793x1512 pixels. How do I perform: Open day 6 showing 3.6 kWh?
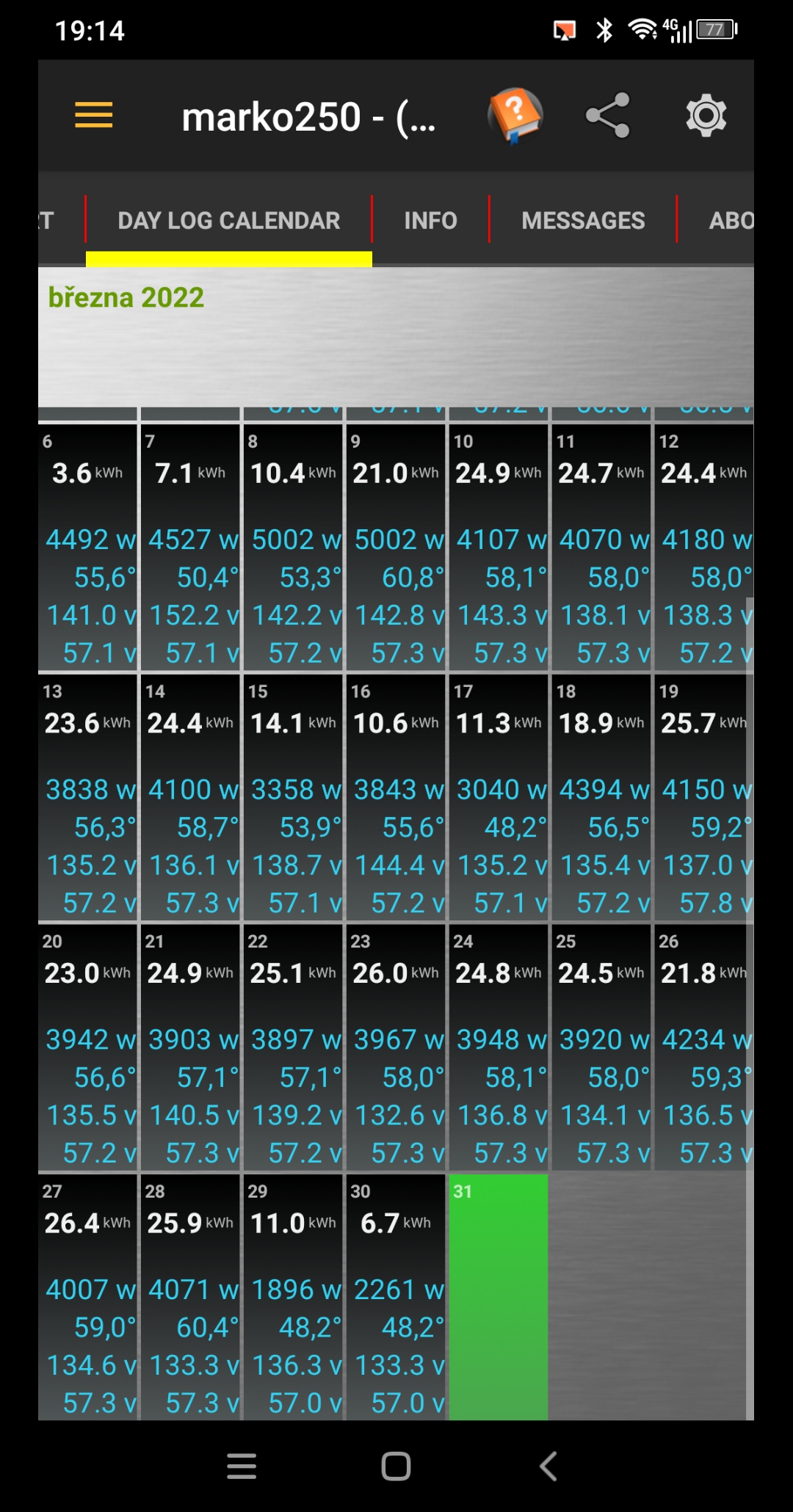pyautogui.click(x=88, y=548)
